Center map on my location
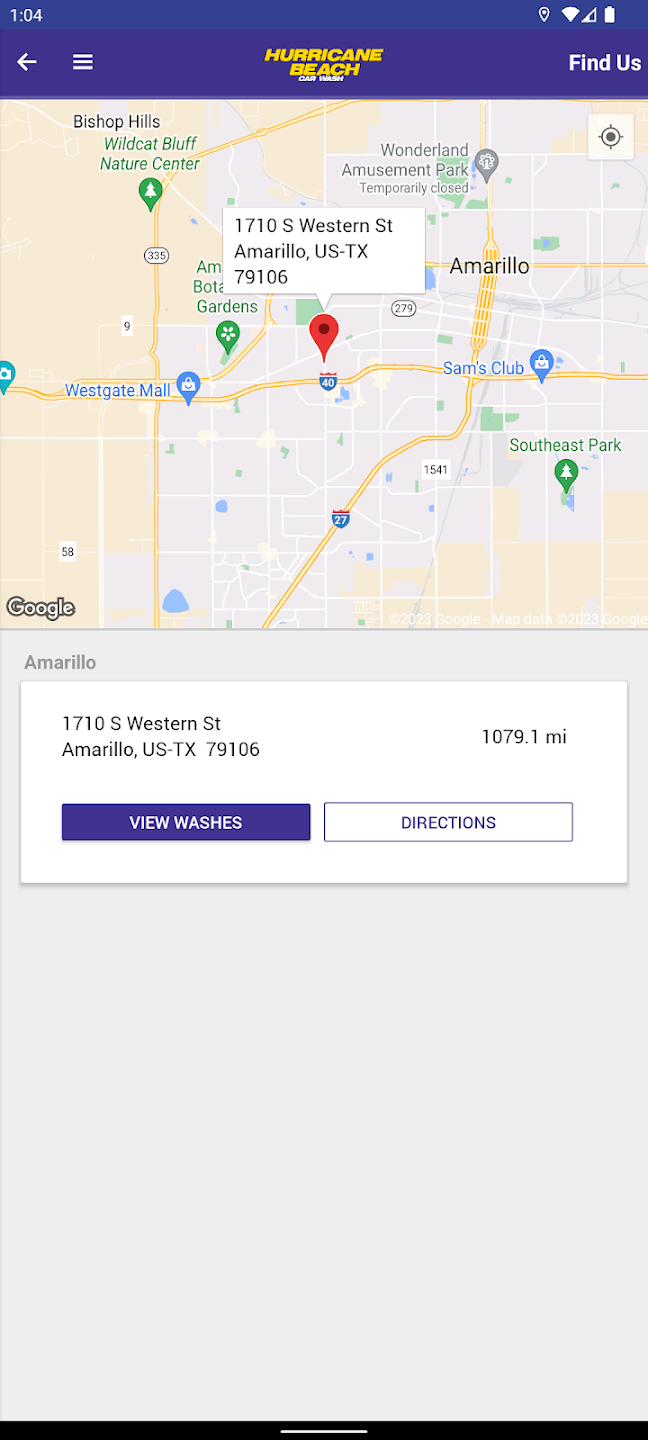This screenshot has height=1440, width=648. [610, 137]
